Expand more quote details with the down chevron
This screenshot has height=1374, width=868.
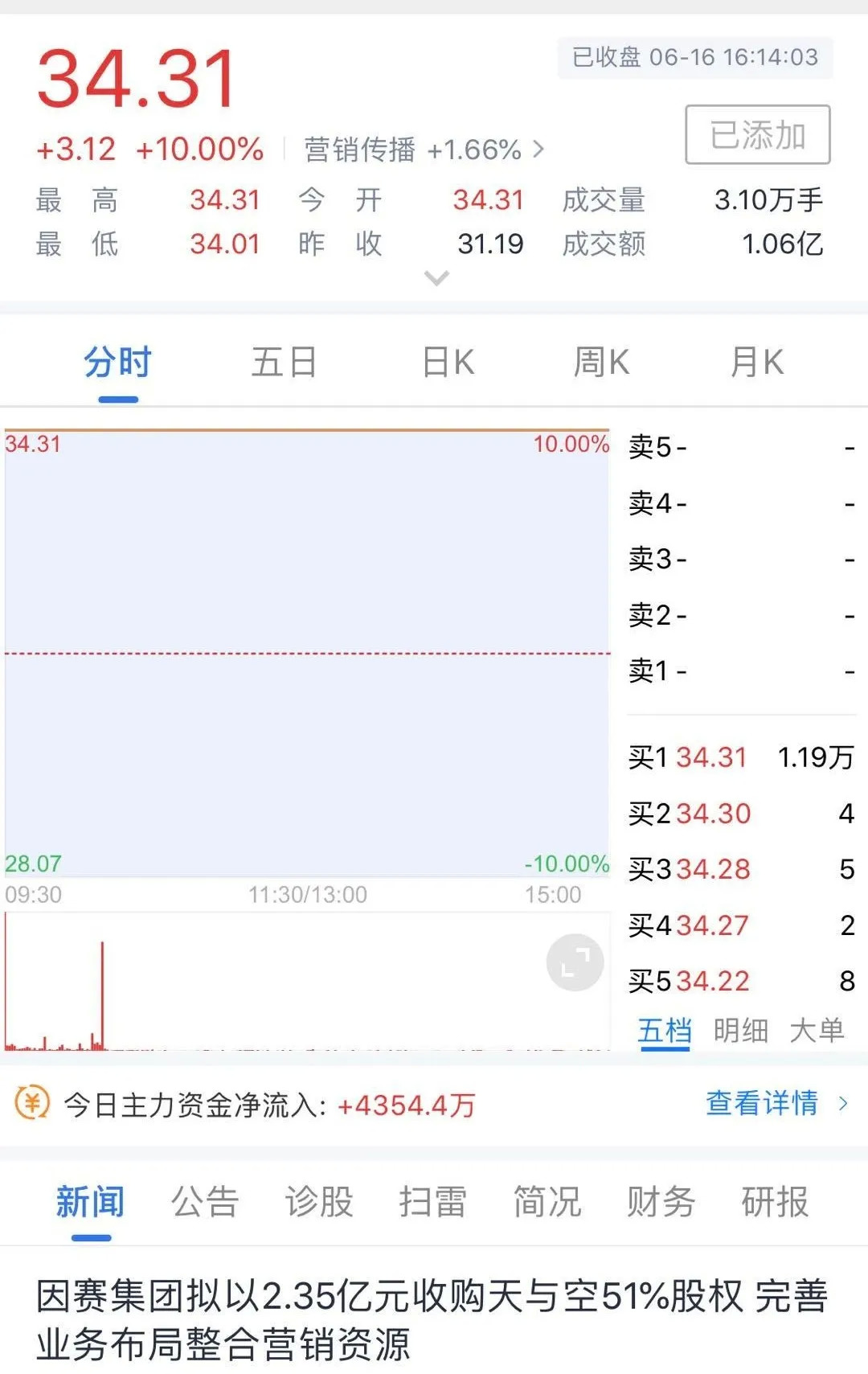(436, 279)
